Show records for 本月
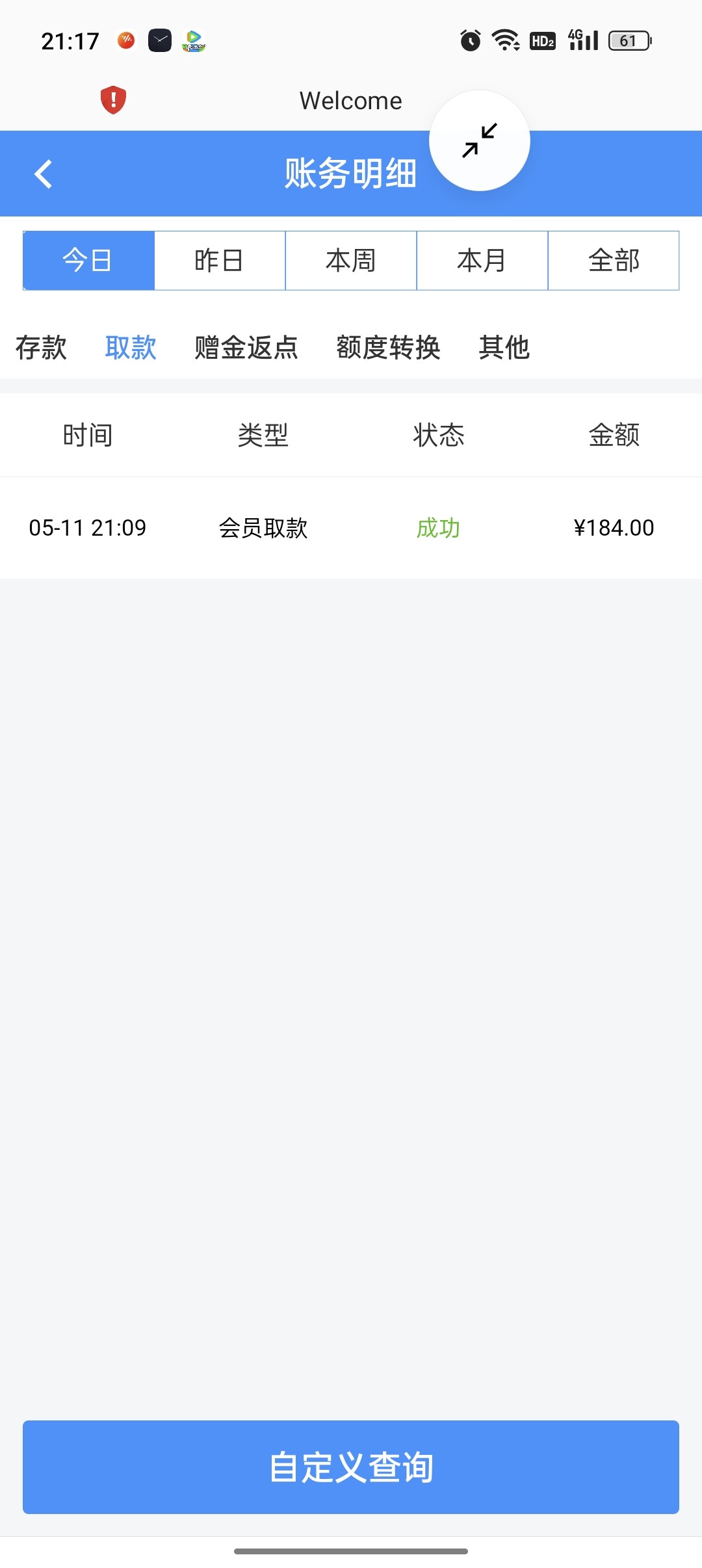 482,261
